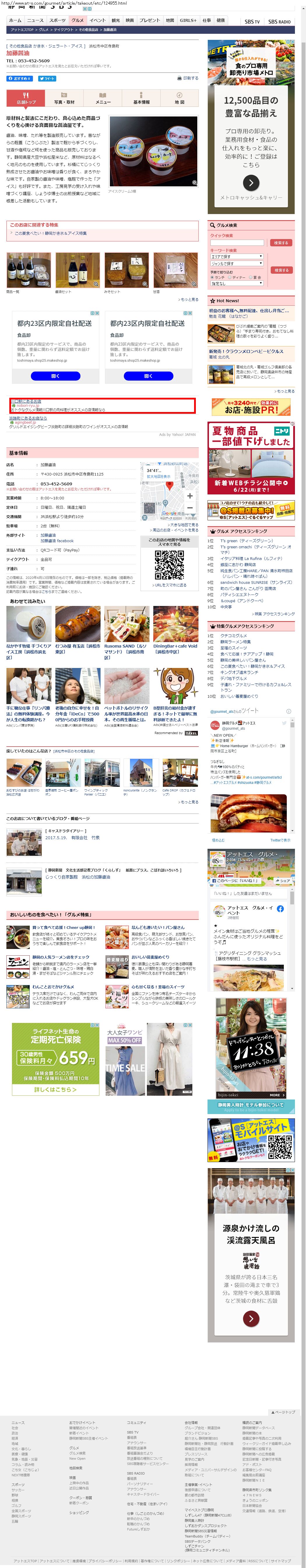Open SBS TV from the header
The height and width of the screenshot is (1568, 306).
point(252,21)
